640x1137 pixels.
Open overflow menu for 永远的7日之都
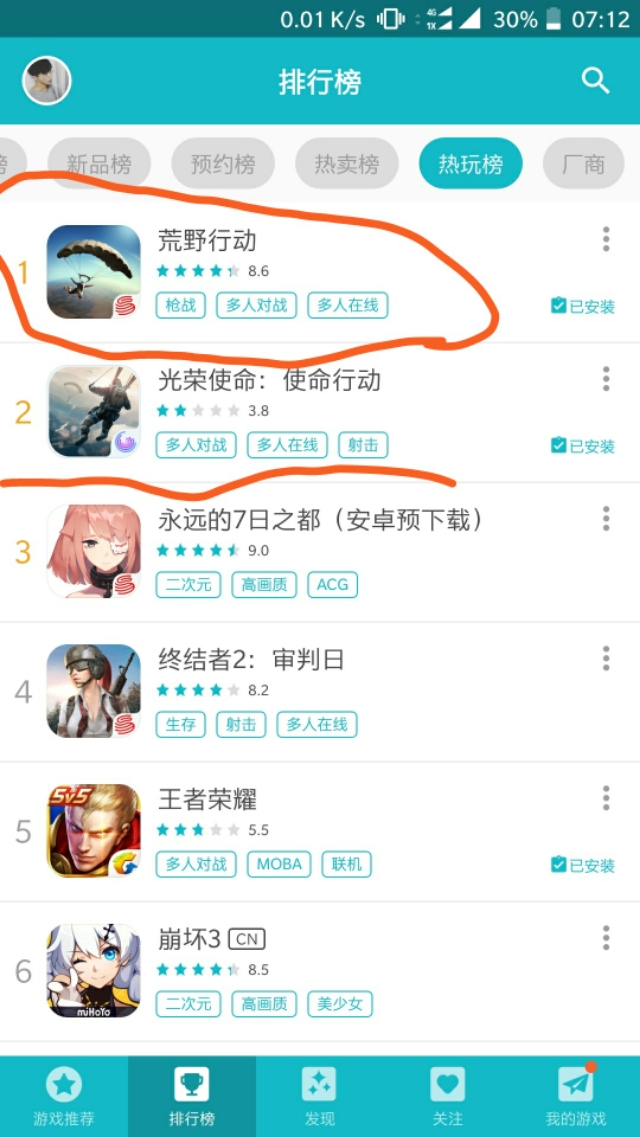click(x=605, y=518)
